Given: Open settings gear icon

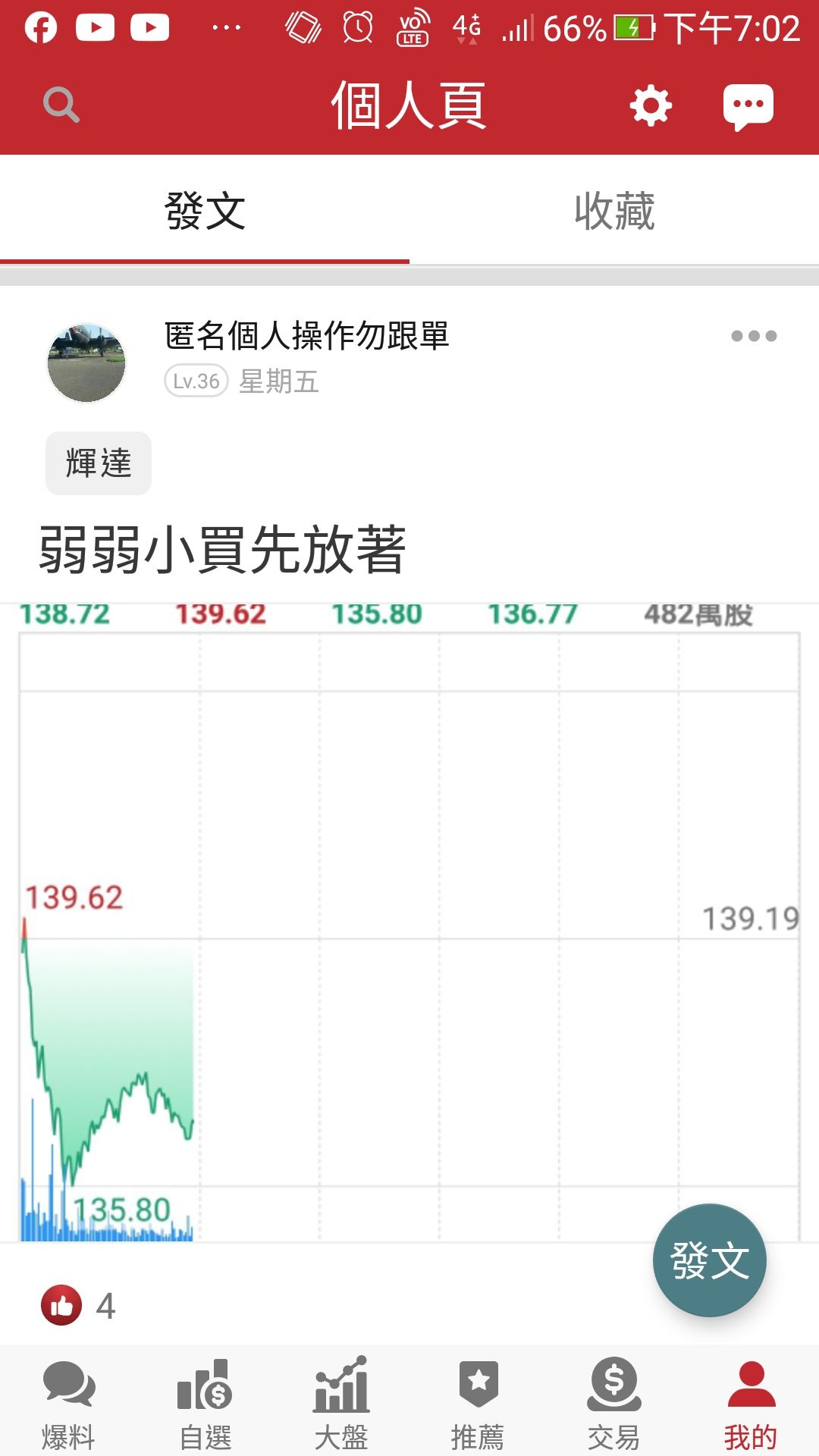Looking at the screenshot, I should [651, 105].
